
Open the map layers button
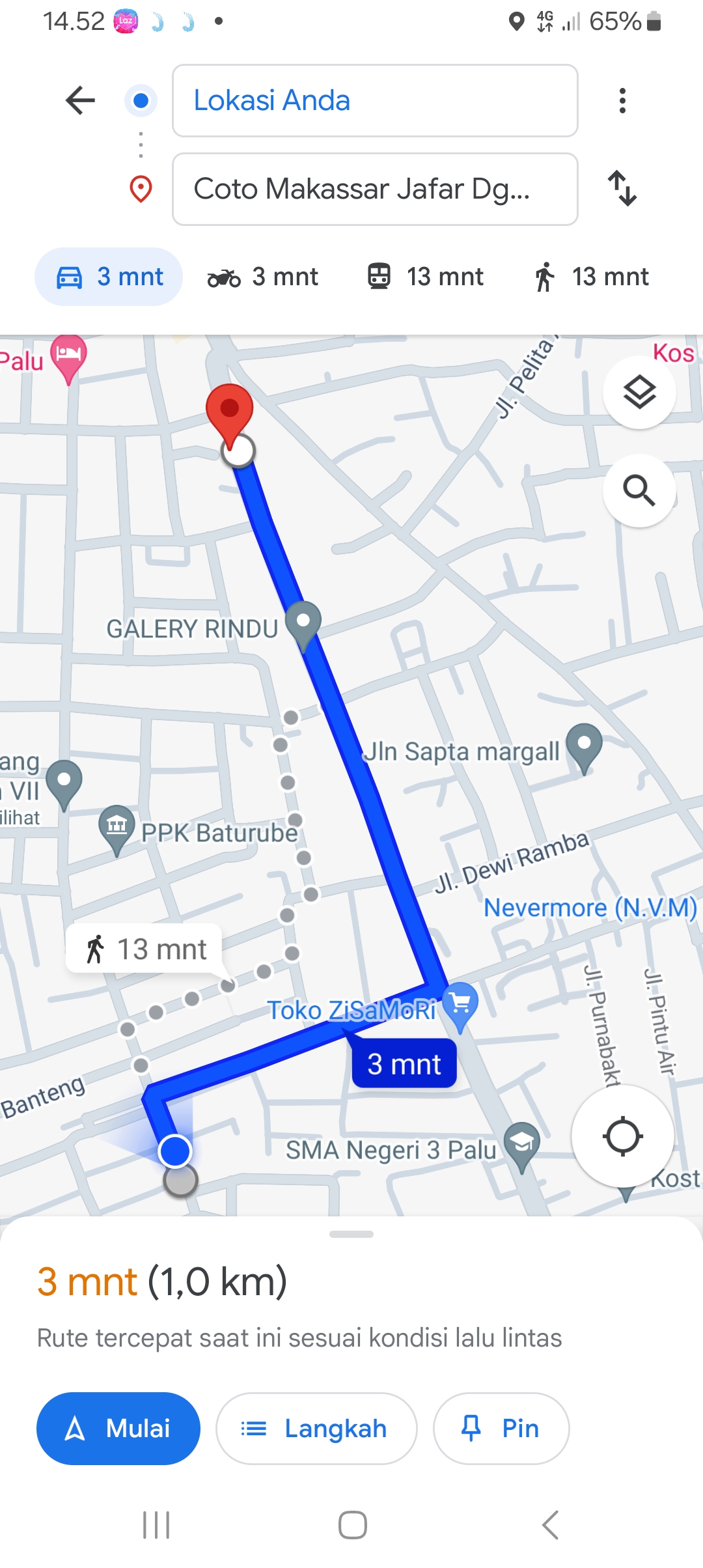pos(639,392)
